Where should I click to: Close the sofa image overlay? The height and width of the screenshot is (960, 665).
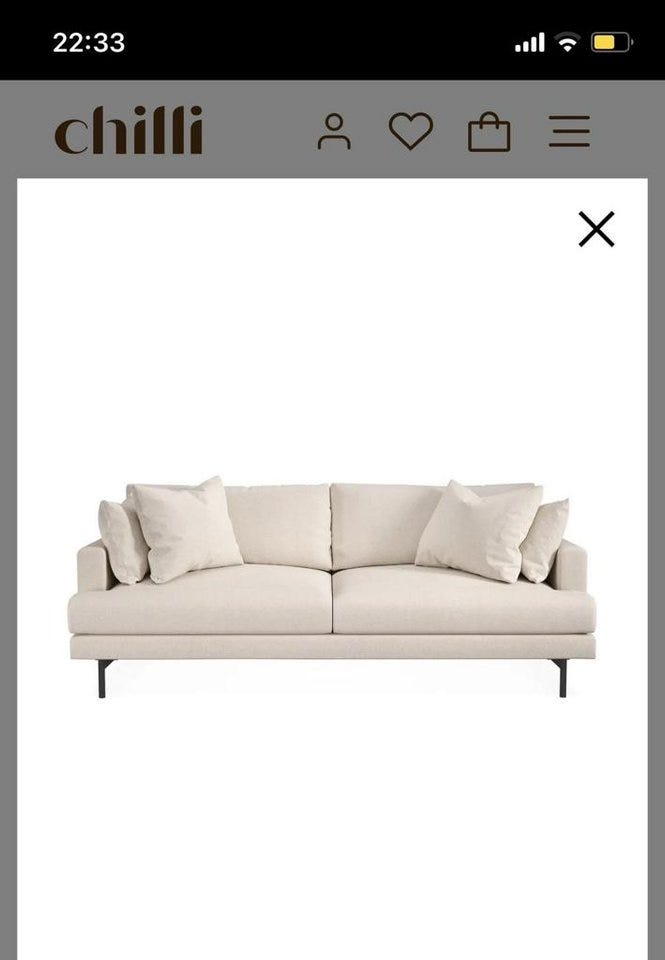596,229
